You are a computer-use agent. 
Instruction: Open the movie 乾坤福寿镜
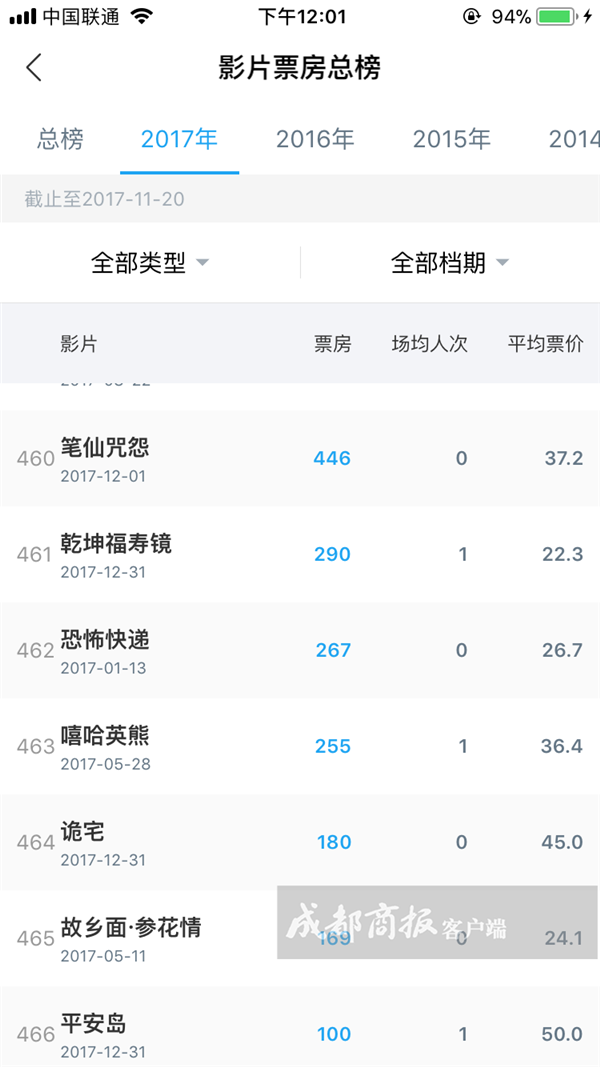[300, 554]
